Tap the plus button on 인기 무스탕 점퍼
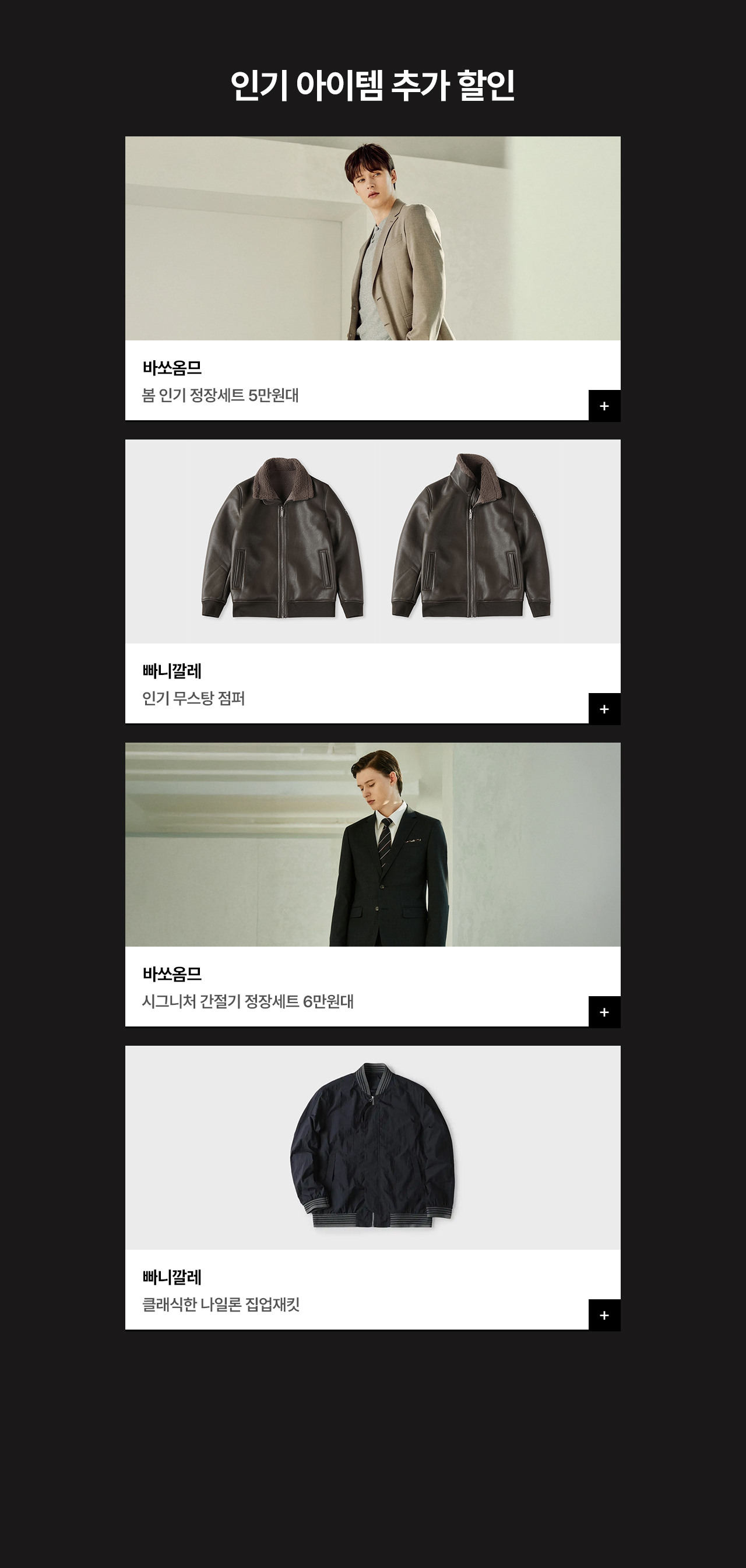This screenshot has height=1568, width=746. click(604, 709)
